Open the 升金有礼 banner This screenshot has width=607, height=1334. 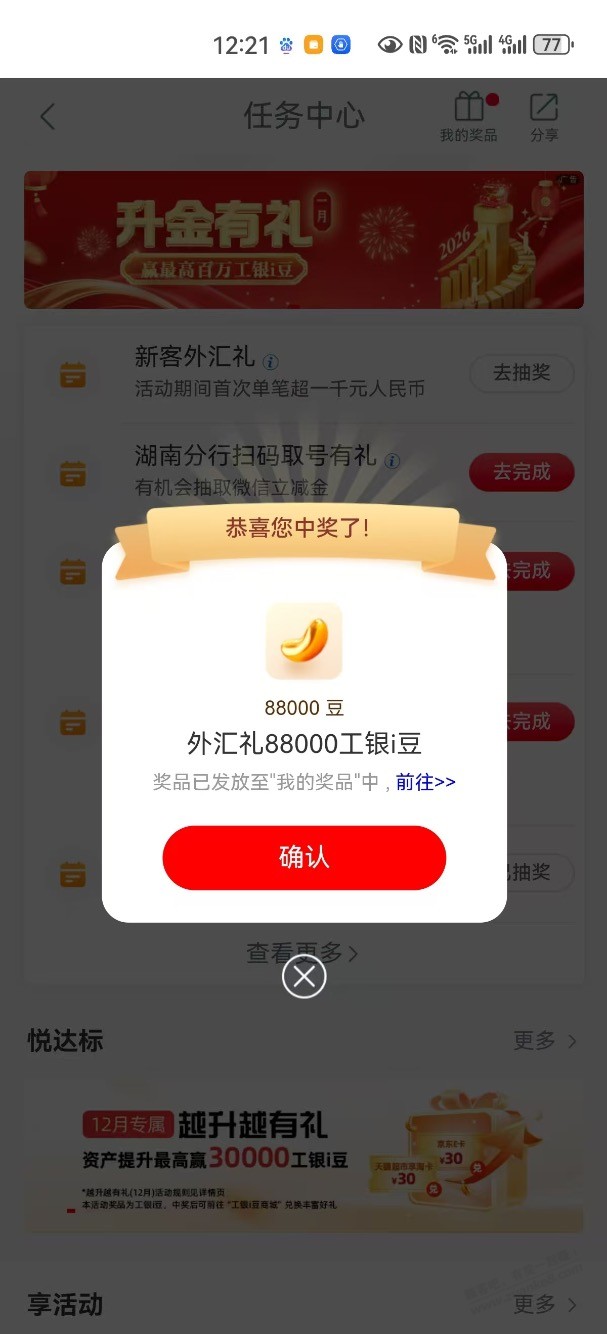coord(303,239)
